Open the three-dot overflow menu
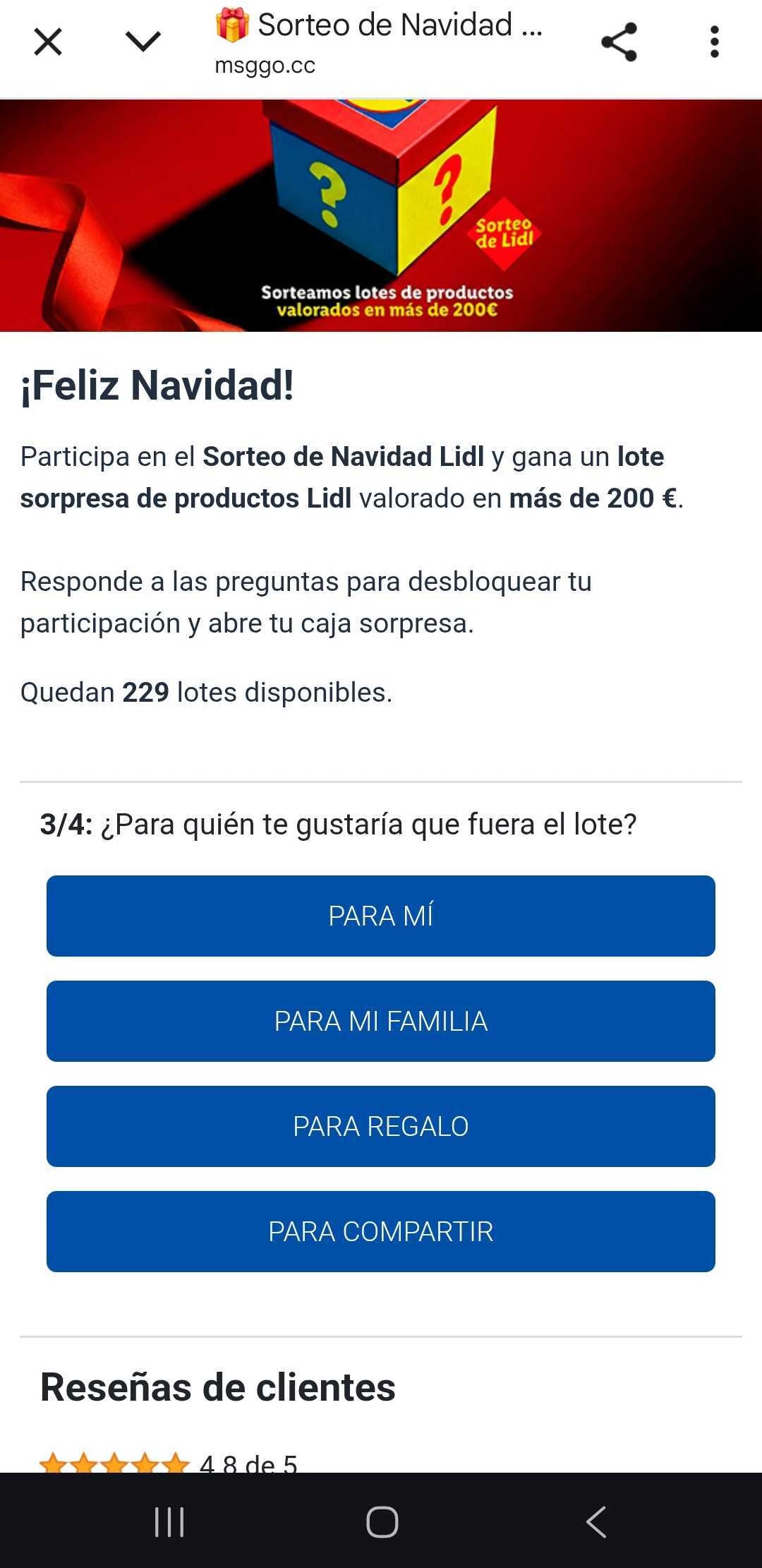Viewport: 762px width, 1568px height. [x=714, y=42]
